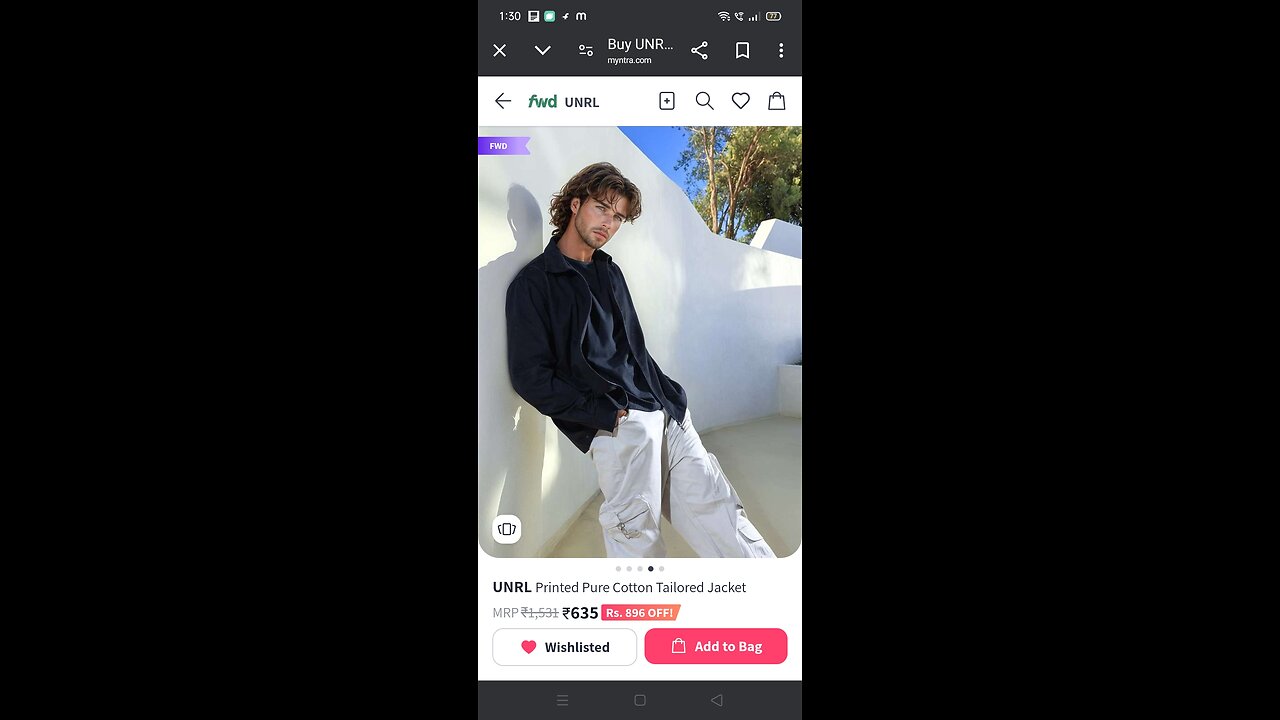
Task: Go back with the Myntra arrow
Action: [x=503, y=101]
